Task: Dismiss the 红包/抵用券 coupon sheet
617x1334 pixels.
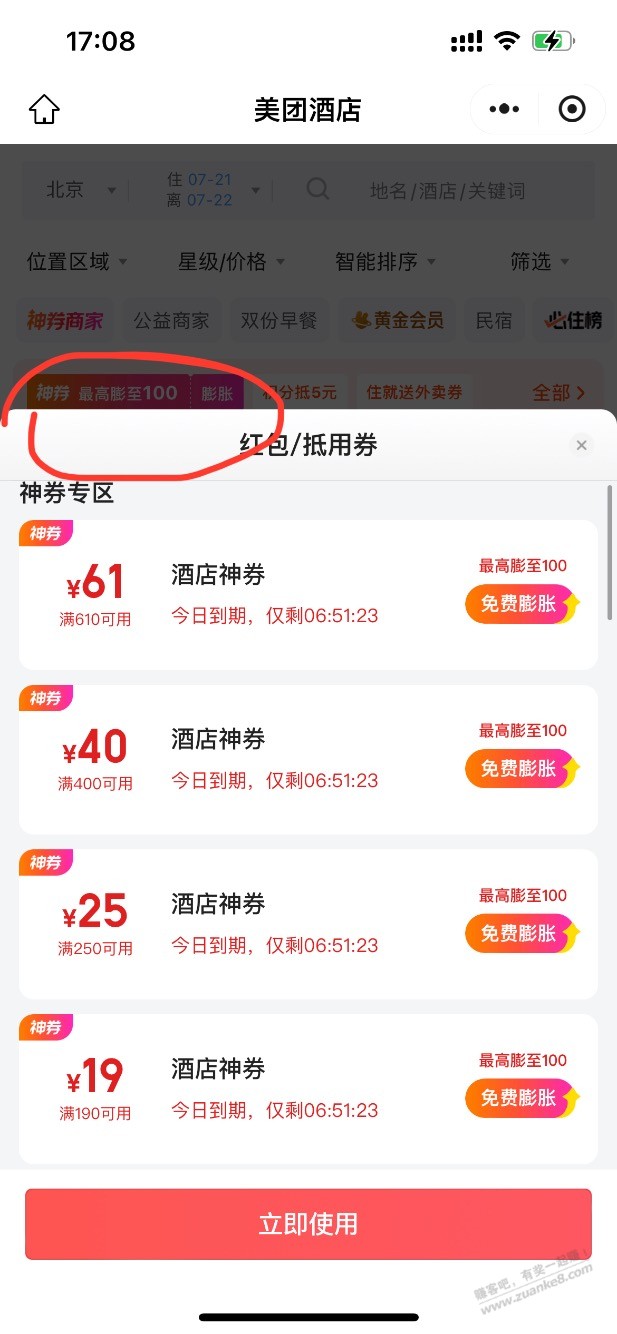Action: coord(582,445)
